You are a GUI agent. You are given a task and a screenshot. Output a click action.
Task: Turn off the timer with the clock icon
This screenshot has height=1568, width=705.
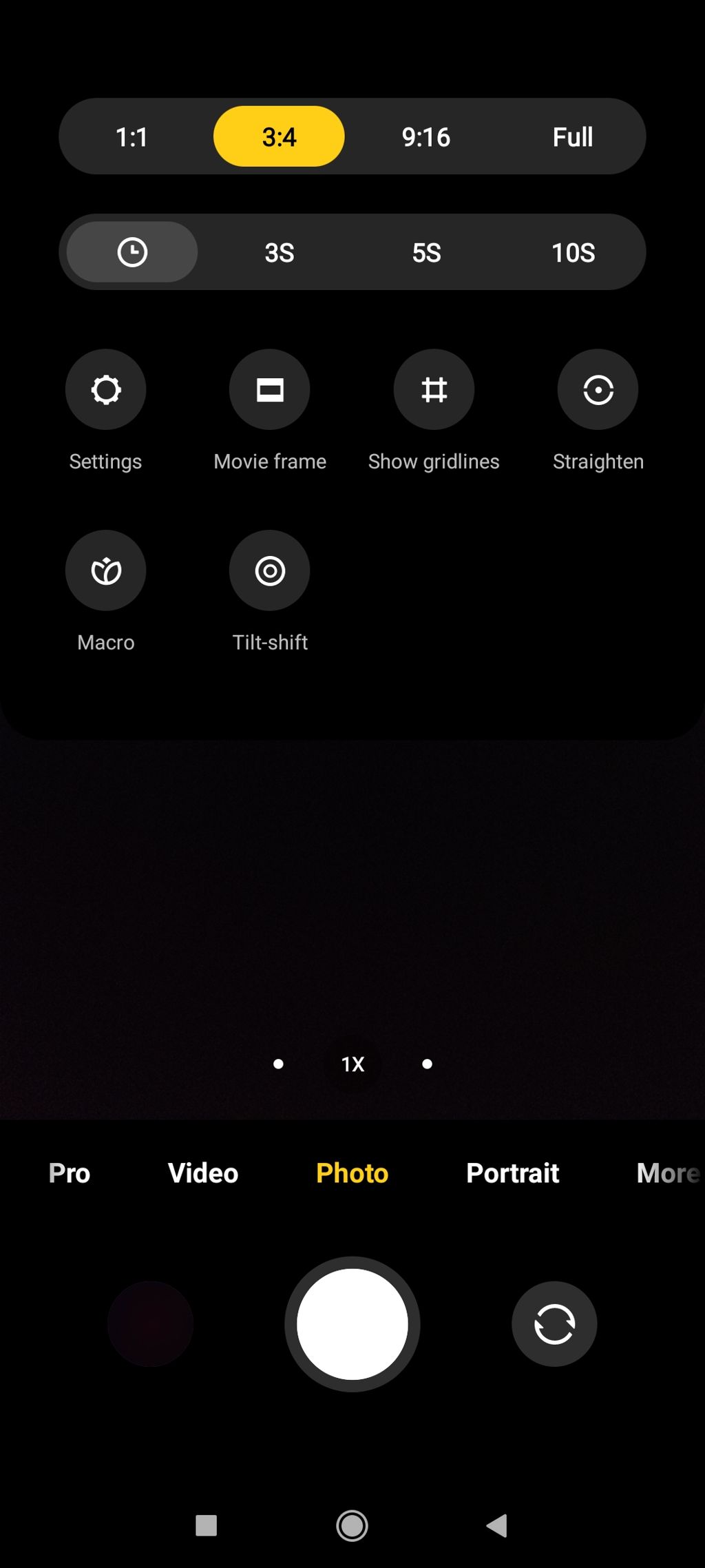coord(132,252)
